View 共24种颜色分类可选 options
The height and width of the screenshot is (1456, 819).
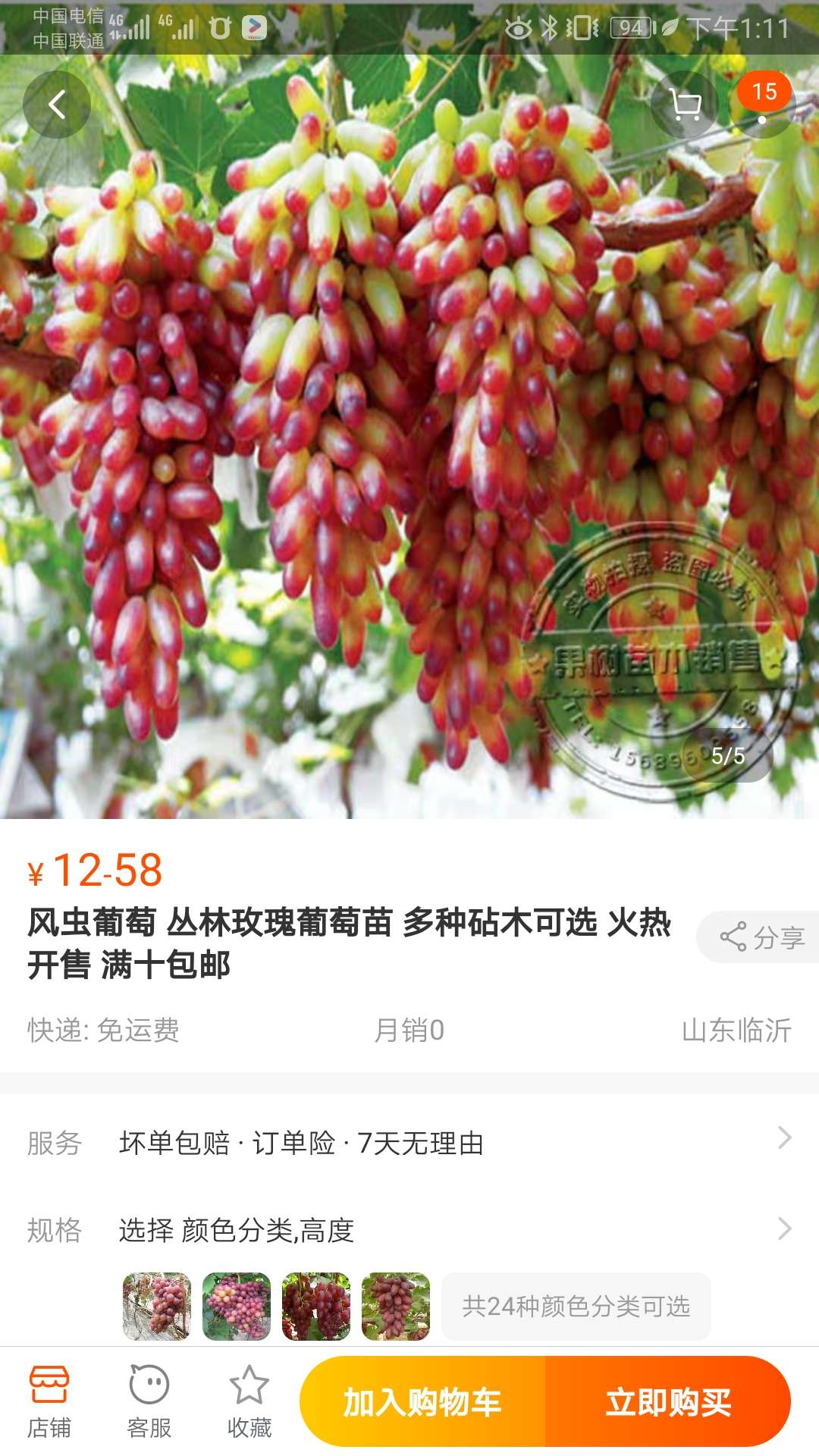tap(576, 1306)
